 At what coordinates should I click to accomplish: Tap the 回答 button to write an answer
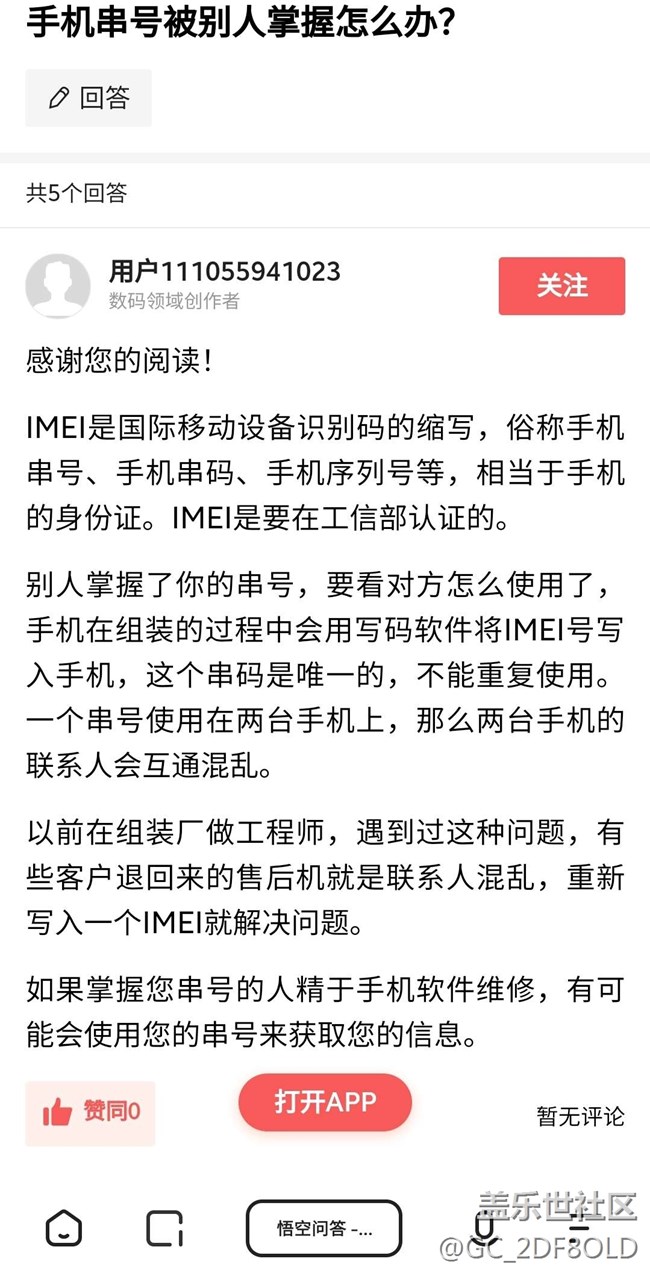88,98
